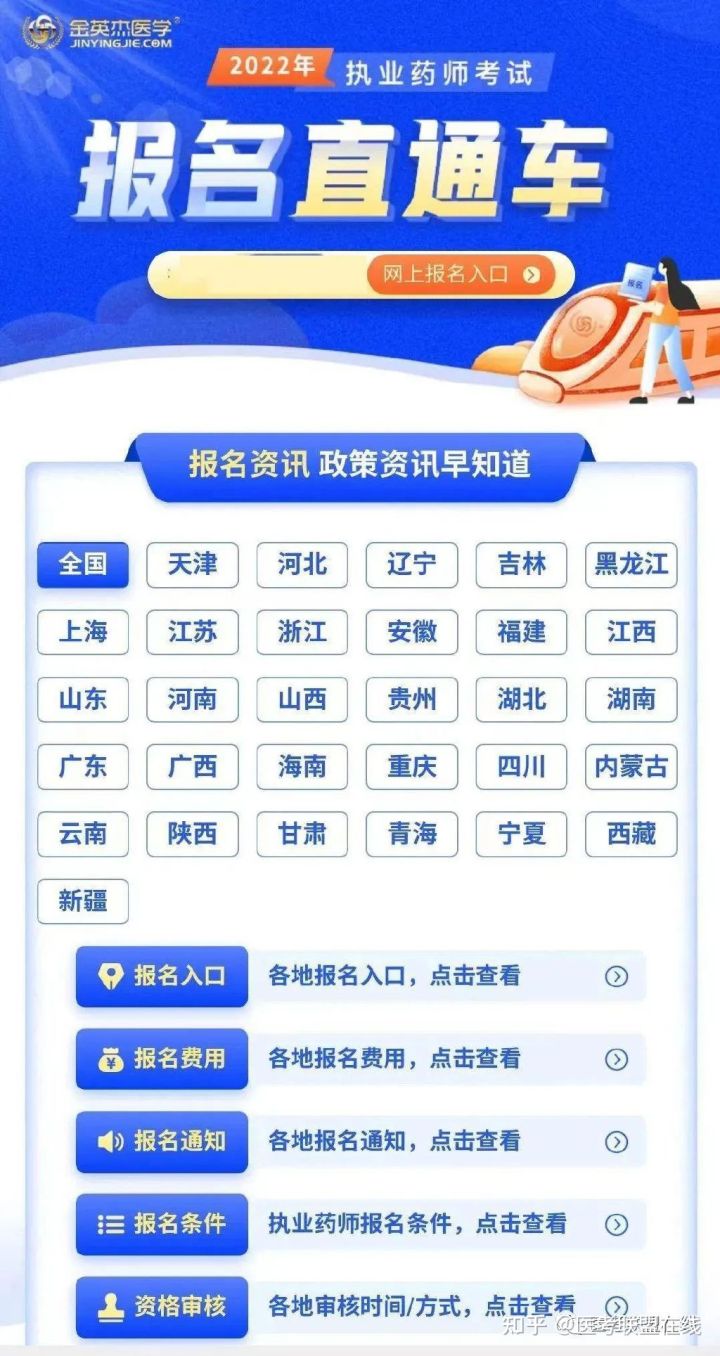Image resolution: width=720 pixels, height=1356 pixels.
Task: Open the 报名通知 notices row
Action: click(x=361, y=1141)
